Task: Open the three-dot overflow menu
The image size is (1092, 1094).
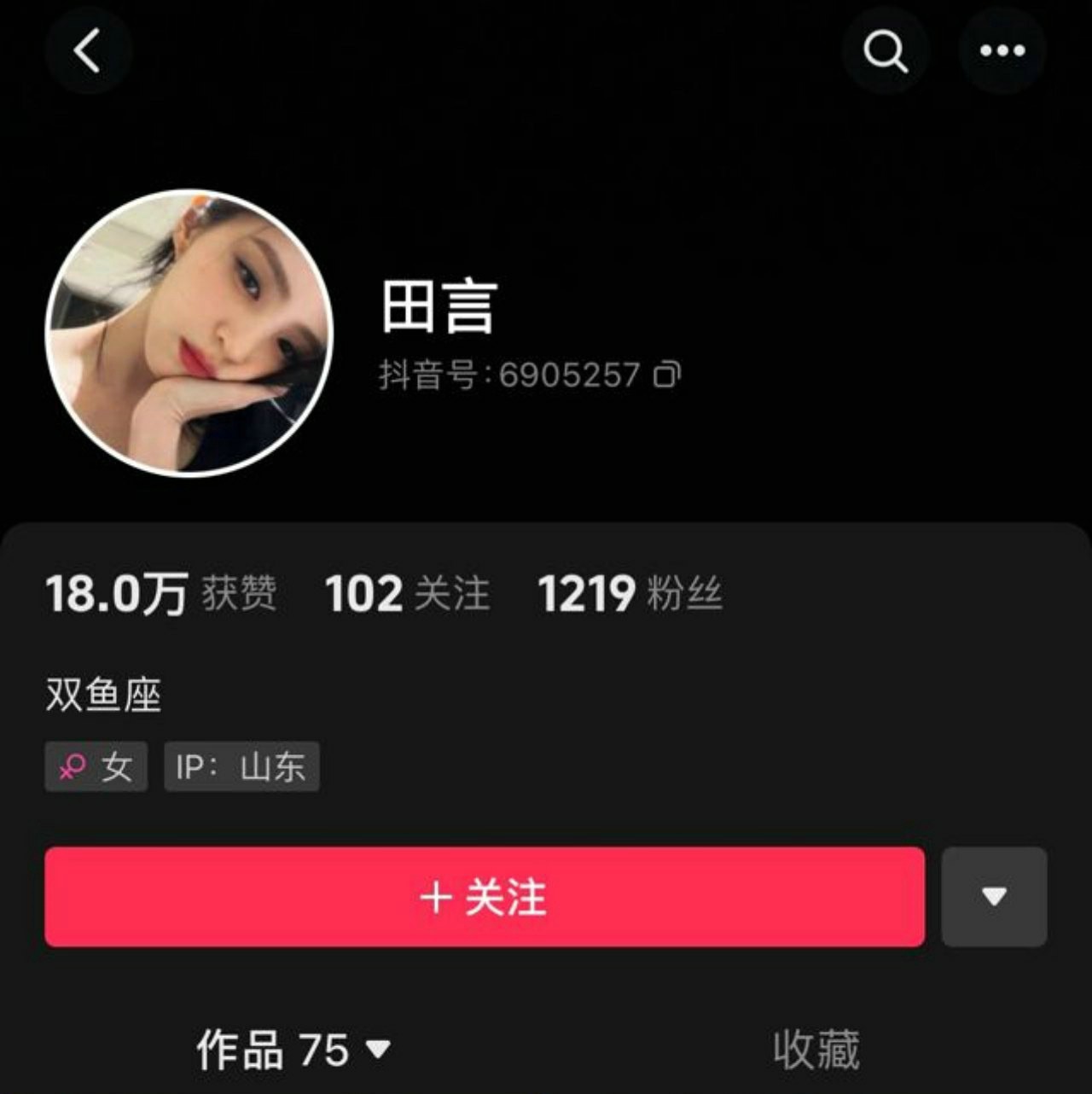Action: 1002,50
